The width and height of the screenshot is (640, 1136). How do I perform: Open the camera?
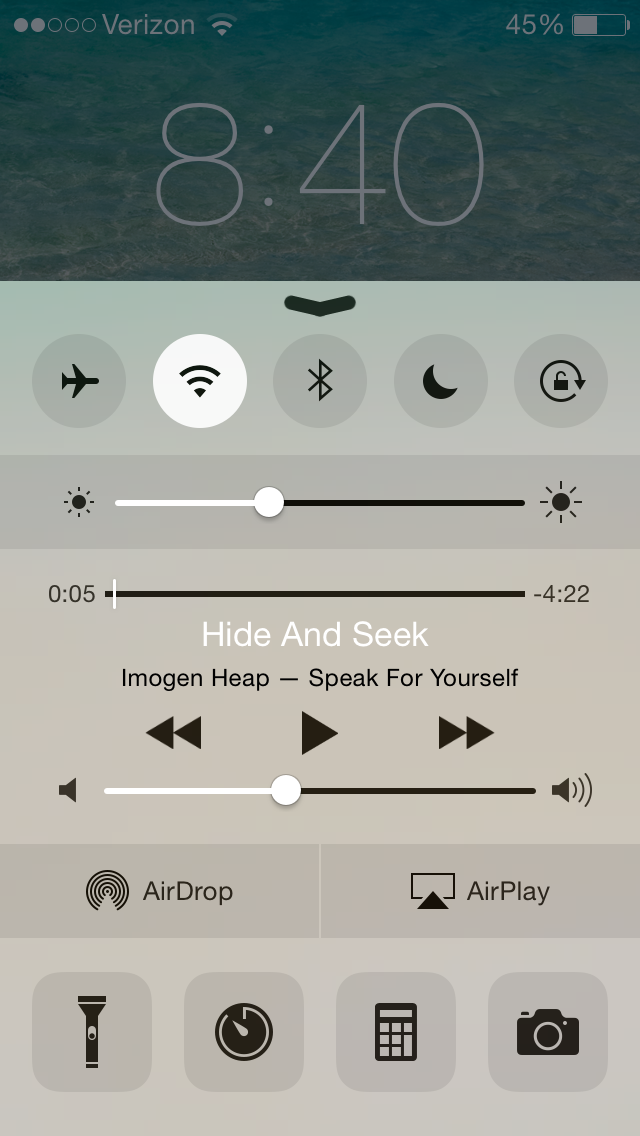coord(548,1032)
